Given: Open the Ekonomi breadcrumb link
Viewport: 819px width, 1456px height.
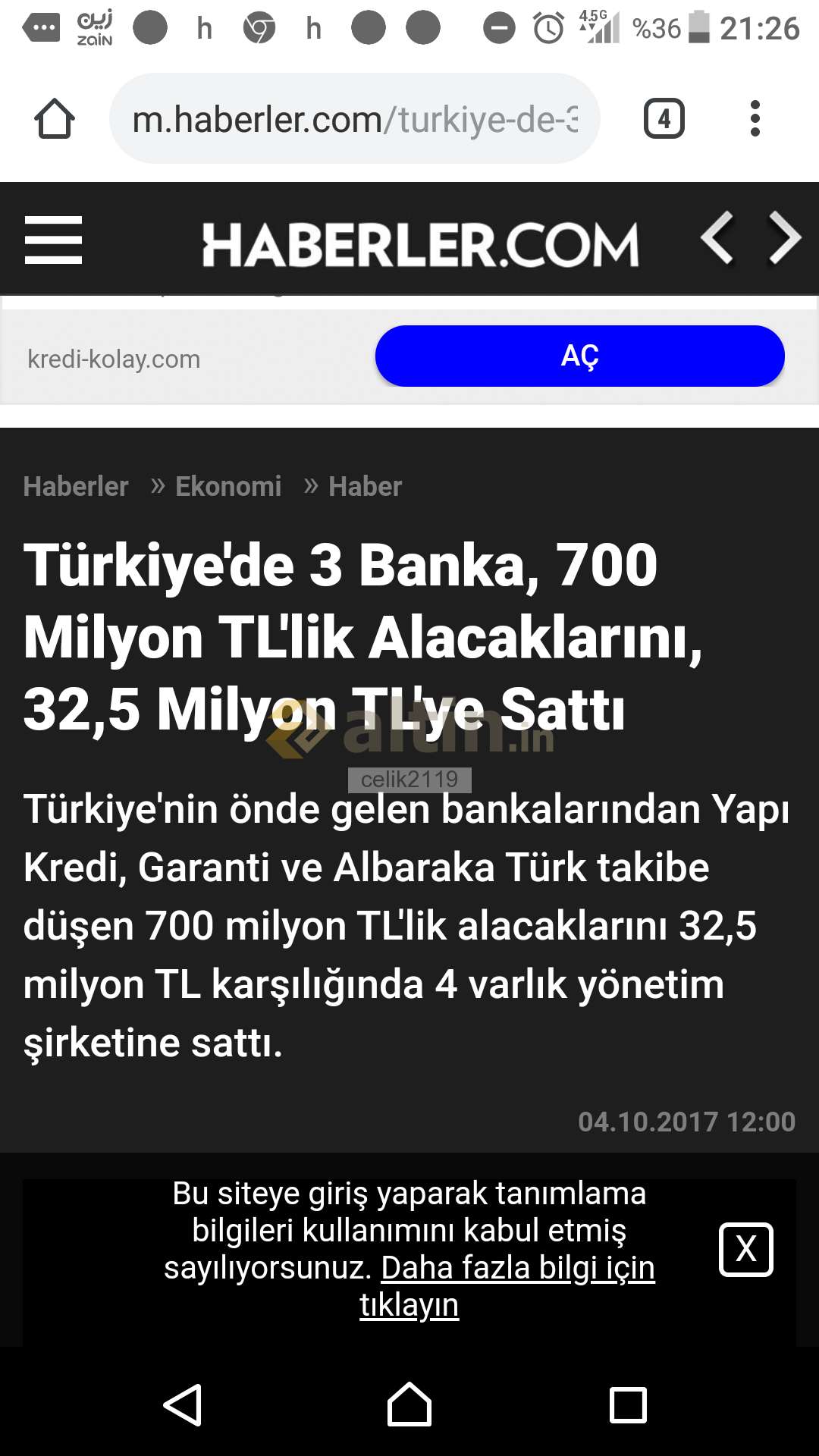Looking at the screenshot, I should pos(228,486).
